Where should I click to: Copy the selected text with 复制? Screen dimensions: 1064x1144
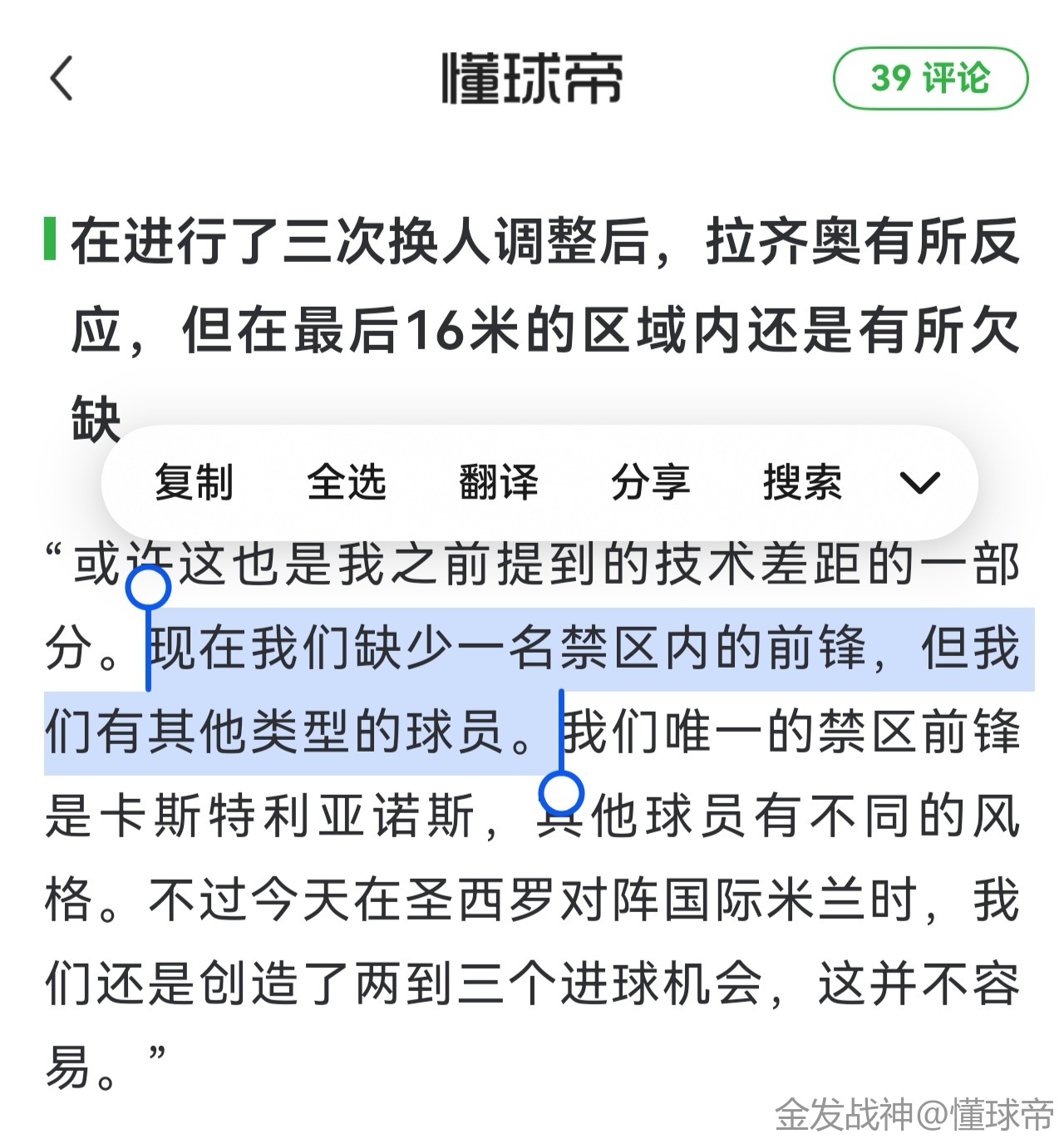click(x=194, y=482)
